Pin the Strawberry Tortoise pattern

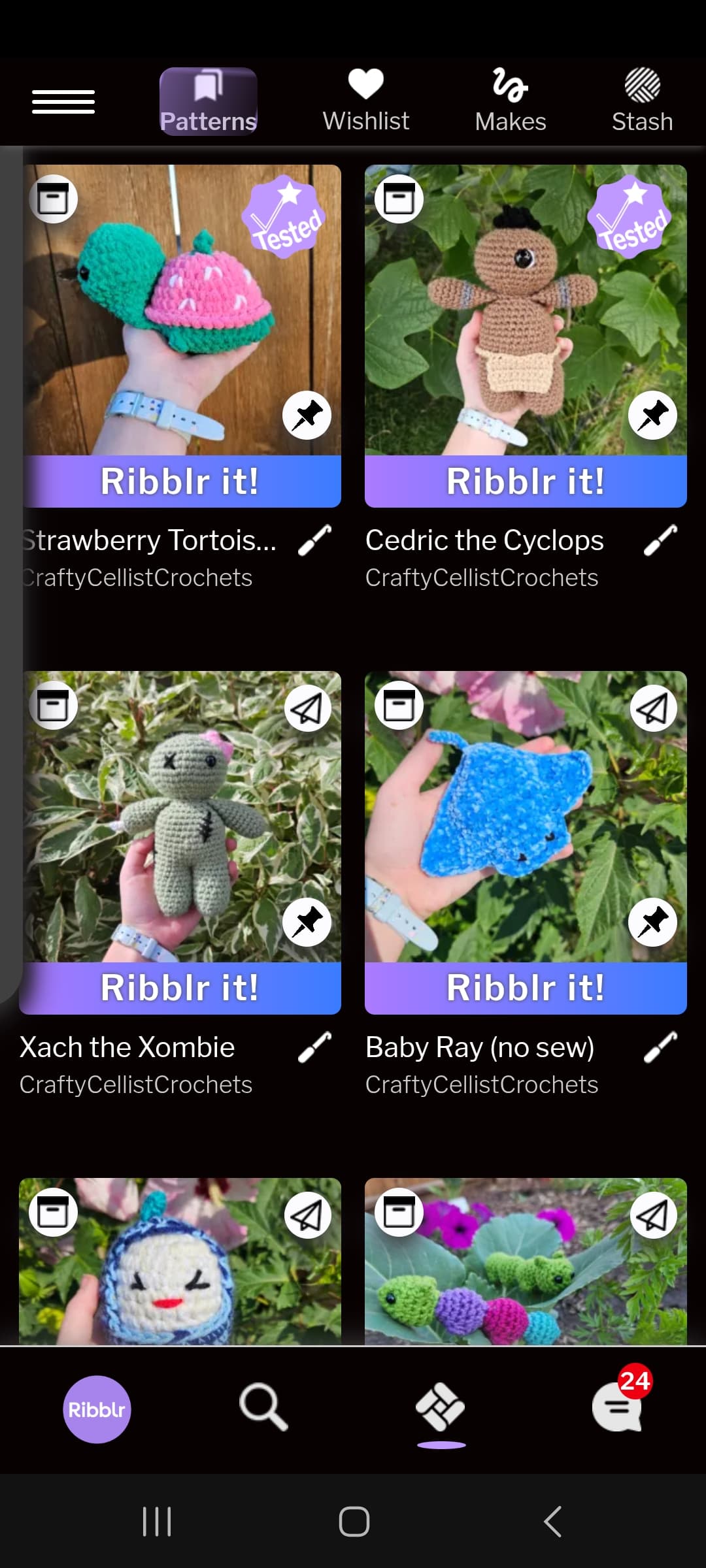[x=307, y=415]
